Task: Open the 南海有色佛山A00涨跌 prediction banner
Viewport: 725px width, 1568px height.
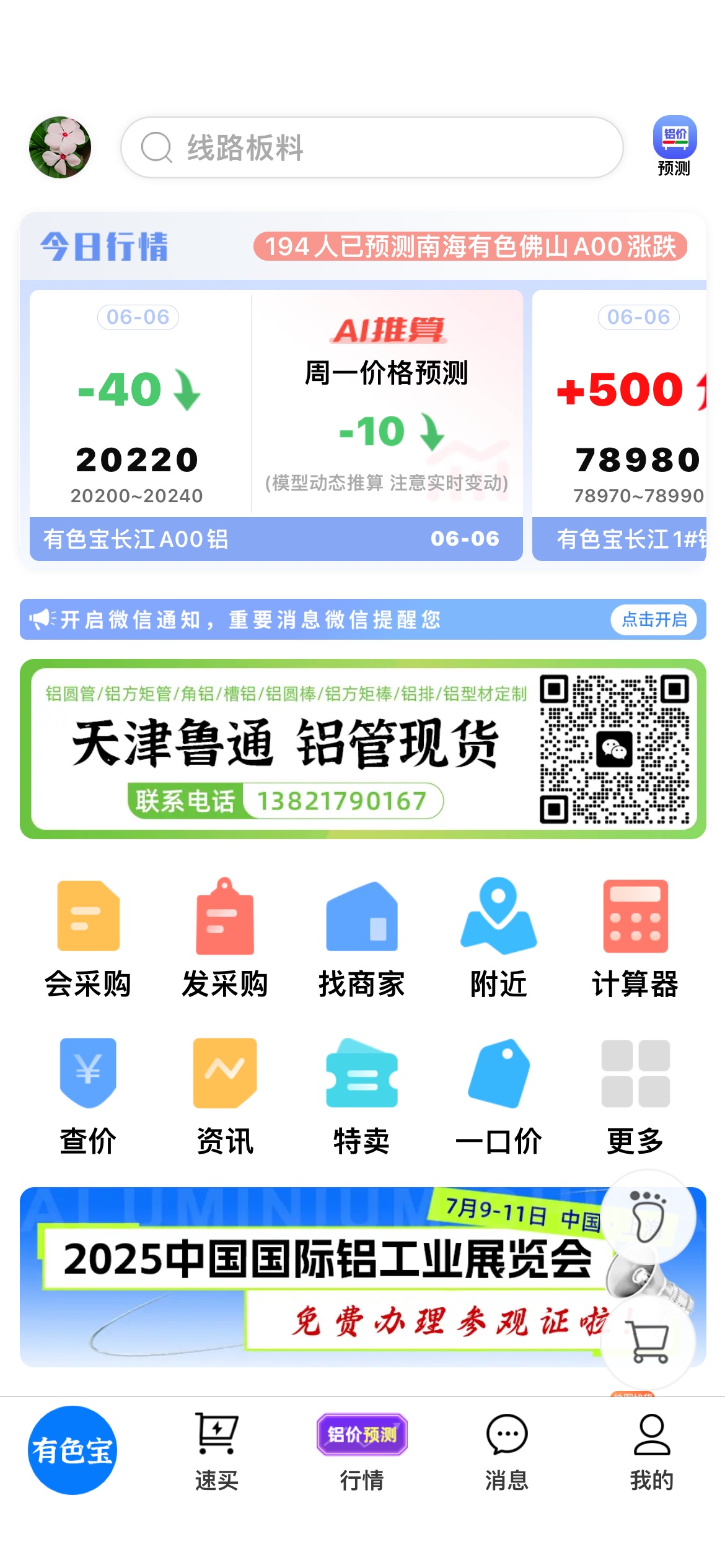Action: (x=470, y=246)
